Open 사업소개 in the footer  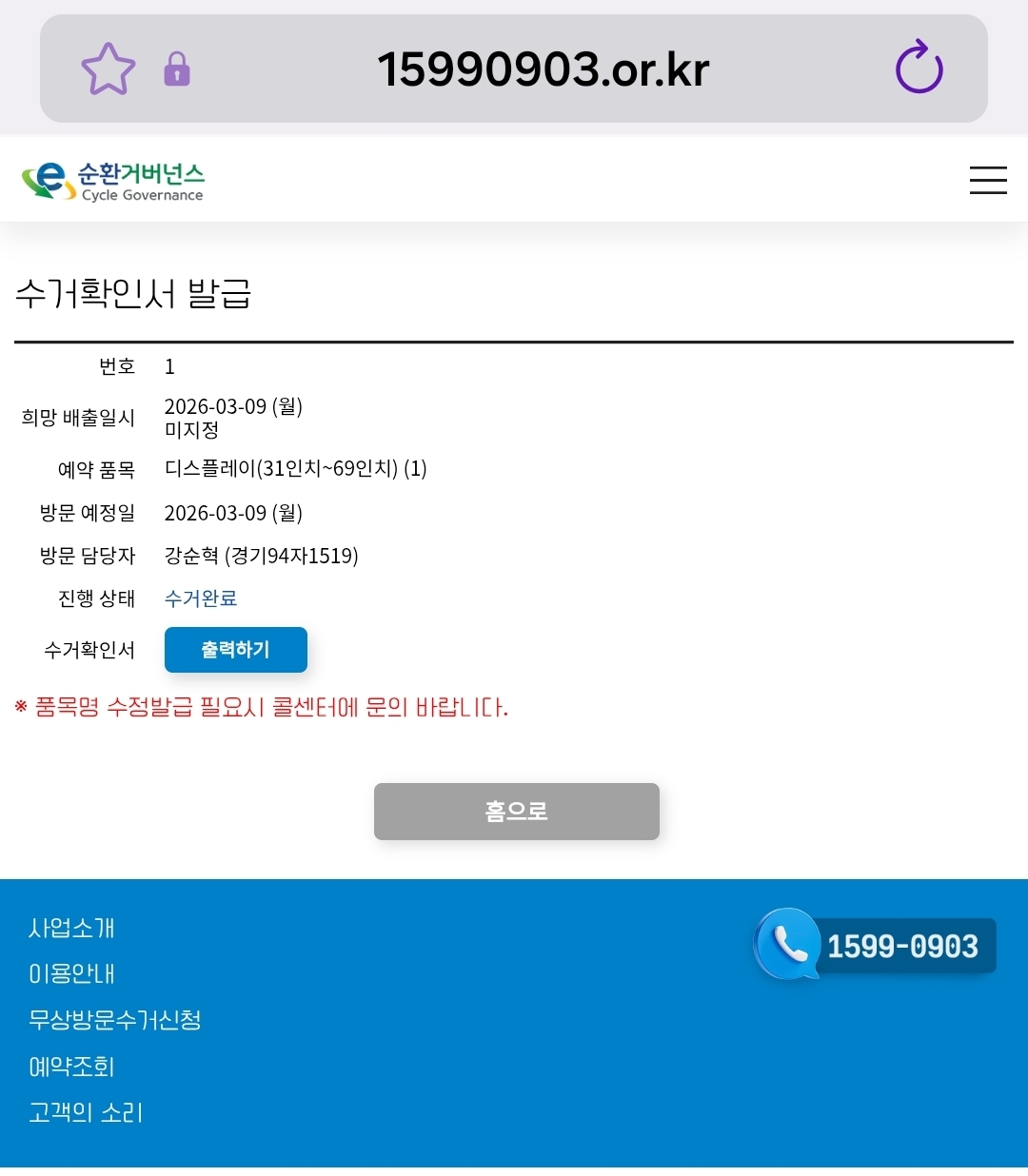point(72,928)
